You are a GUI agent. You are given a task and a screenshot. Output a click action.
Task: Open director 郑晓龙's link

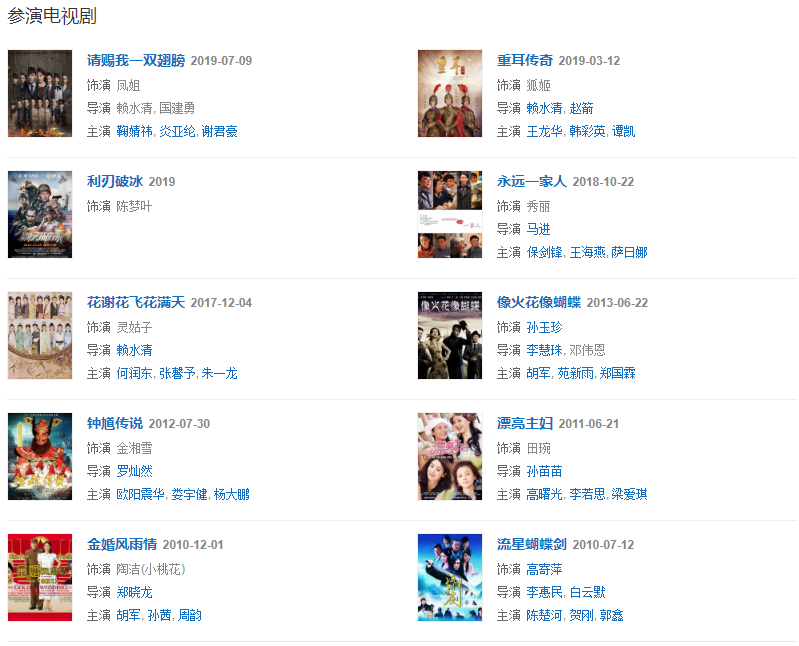(134, 592)
